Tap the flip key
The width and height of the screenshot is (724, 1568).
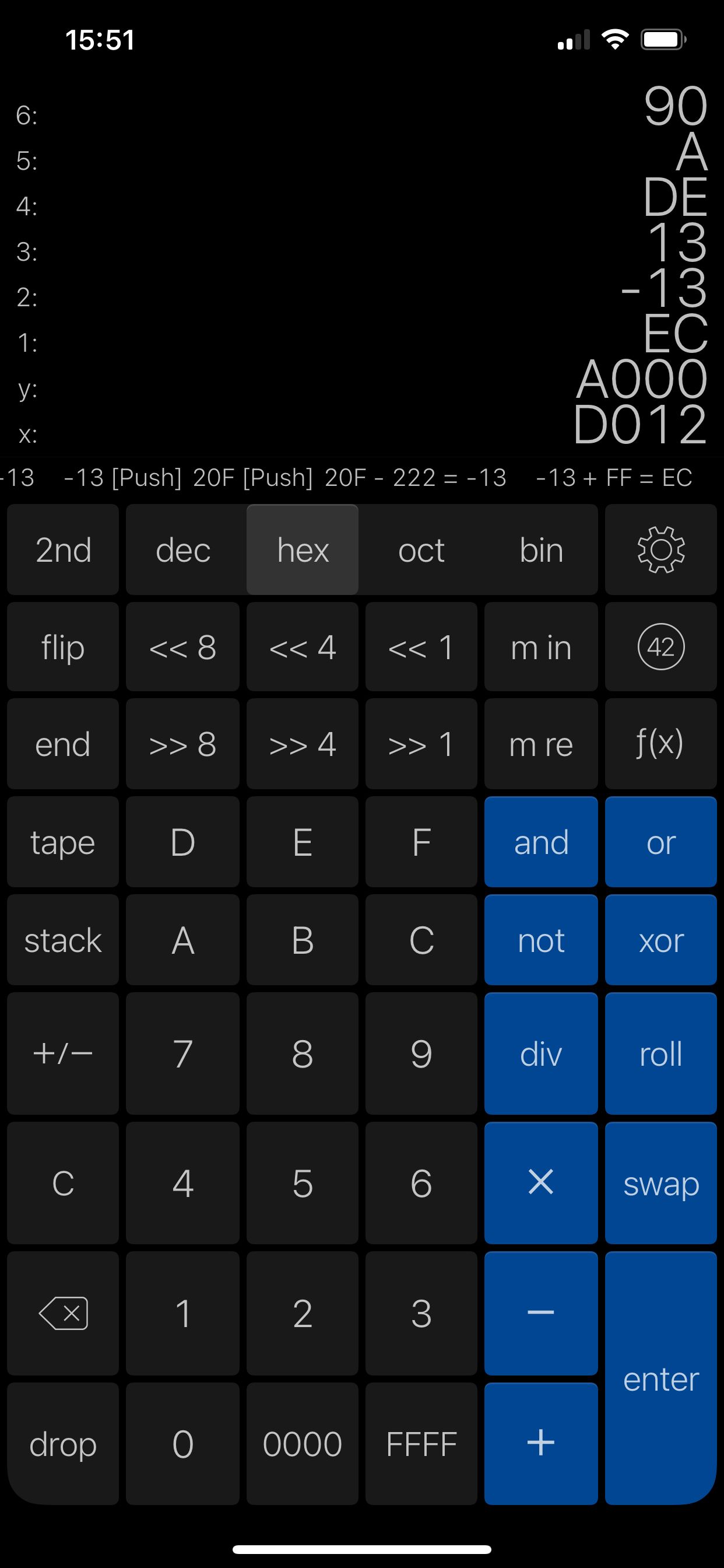(63, 646)
